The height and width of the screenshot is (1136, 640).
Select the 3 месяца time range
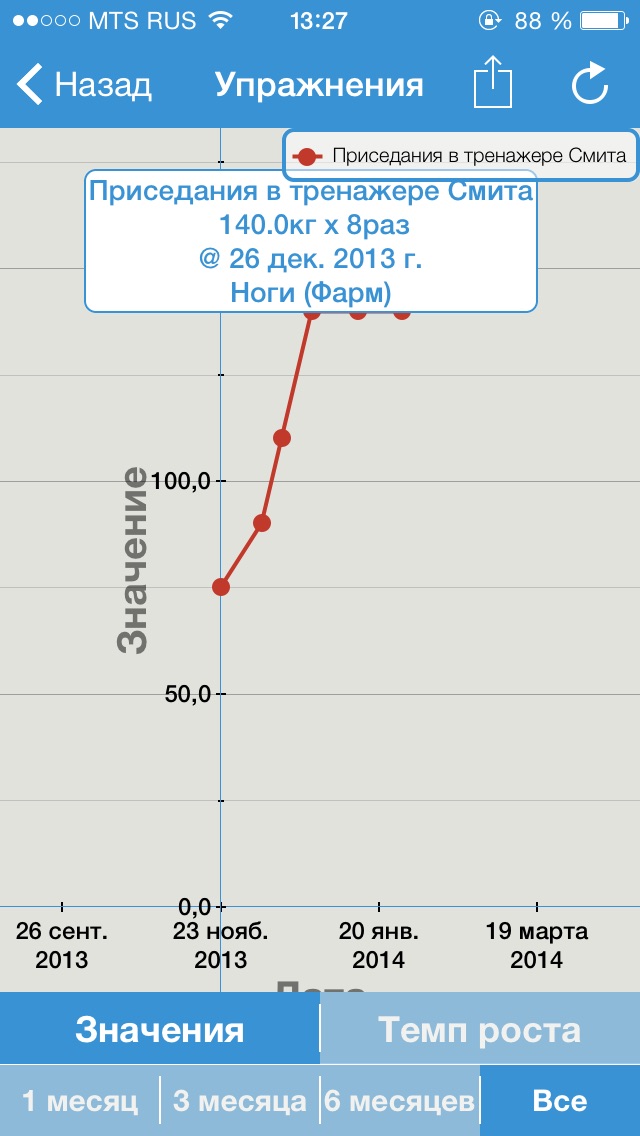(x=240, y=1102)
